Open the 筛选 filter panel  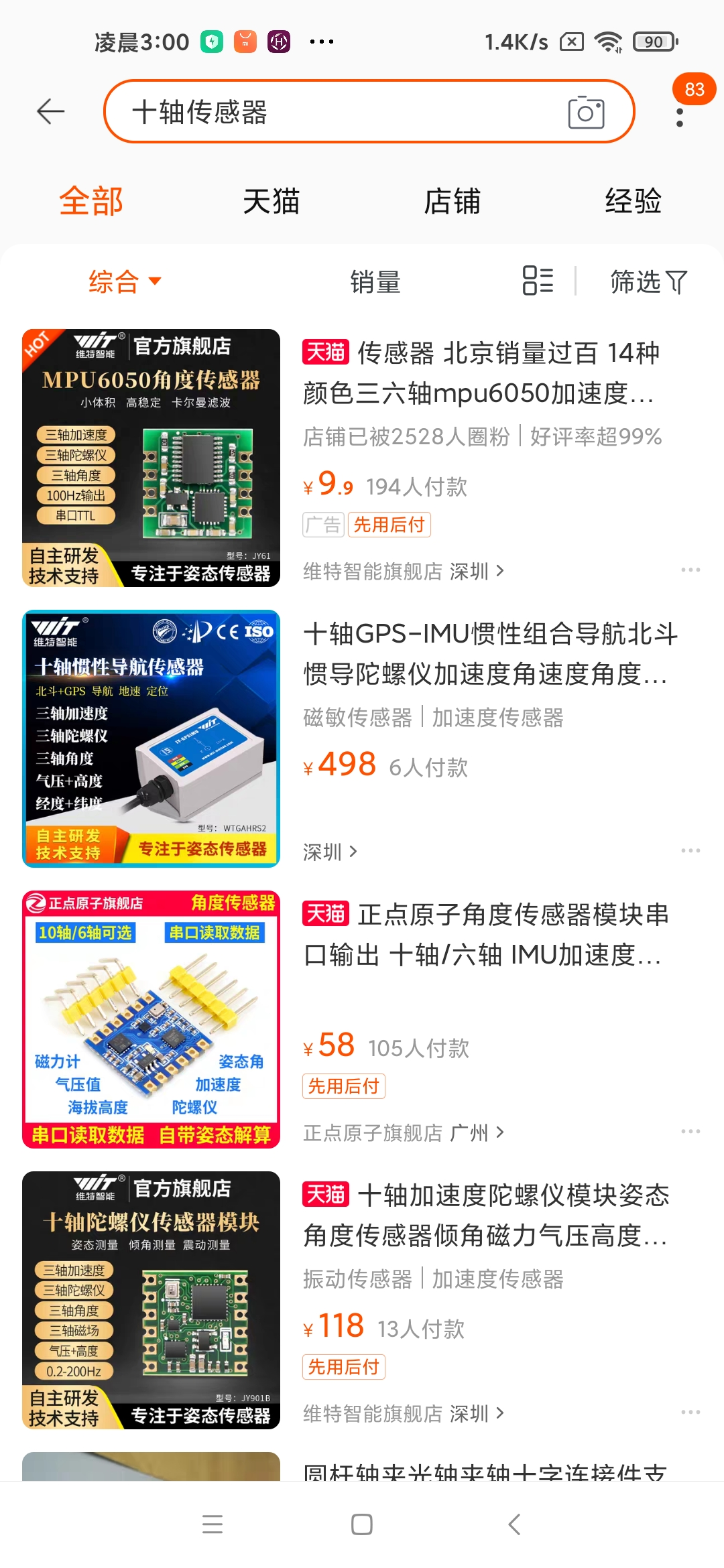click(648, 282)
